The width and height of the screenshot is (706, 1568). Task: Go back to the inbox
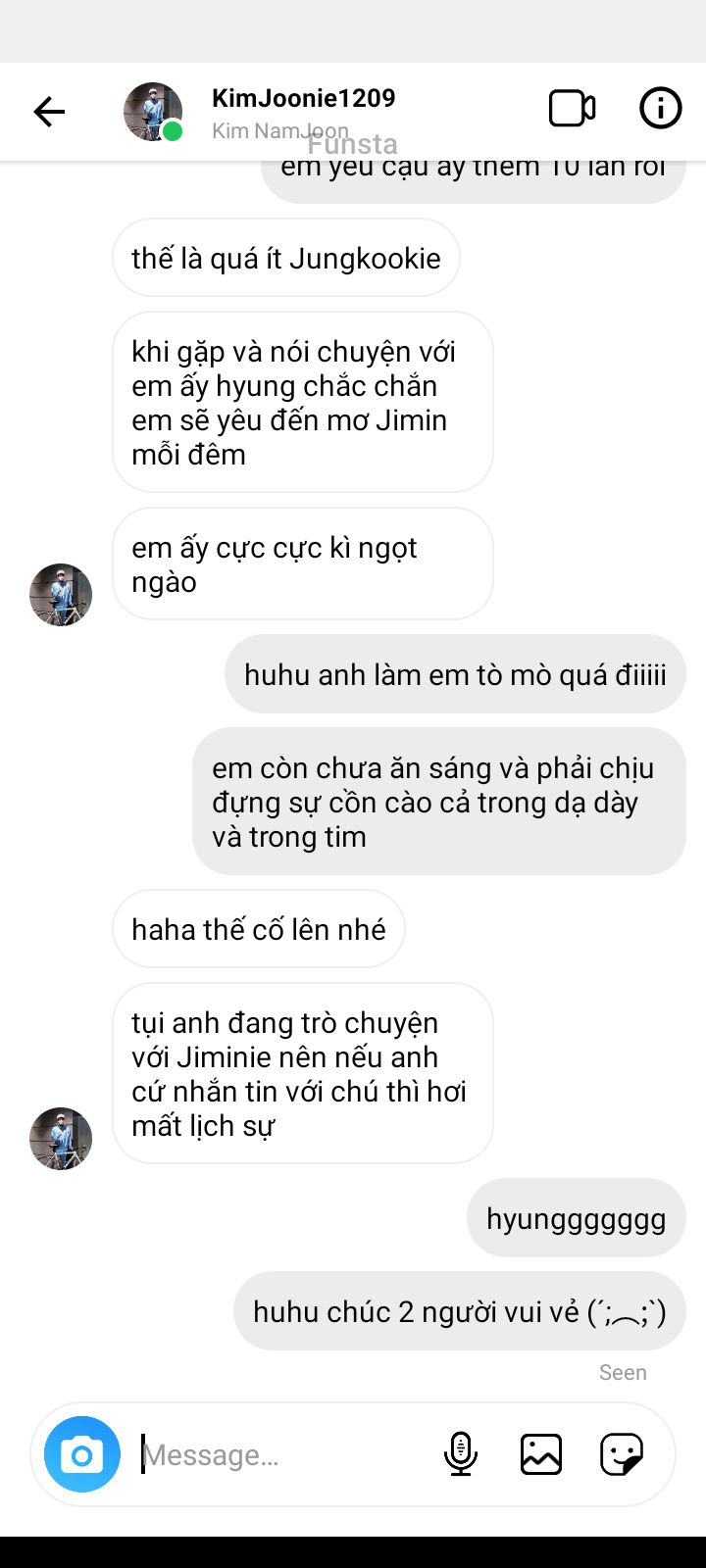[x=49, y=112]
